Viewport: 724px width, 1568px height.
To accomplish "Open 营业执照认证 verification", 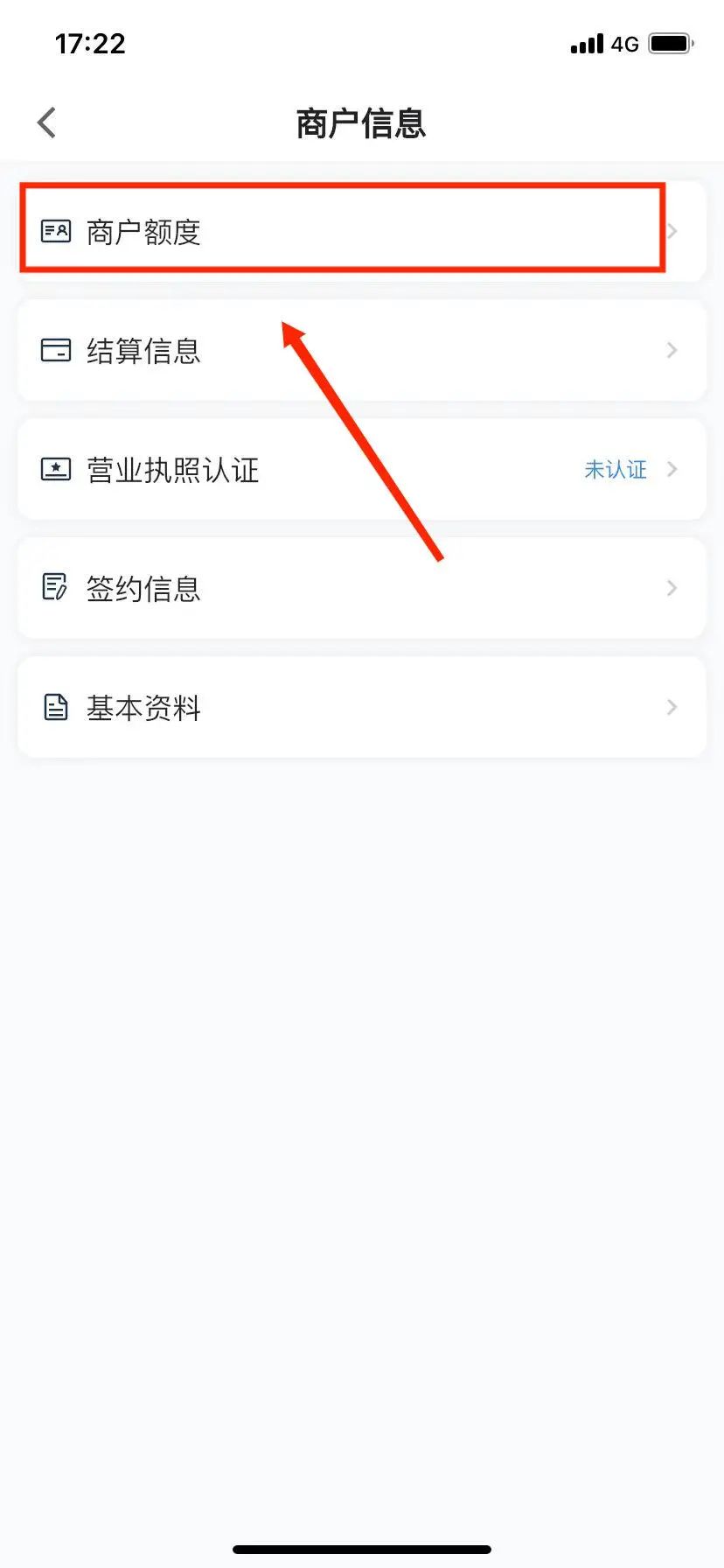I will click(362, 469).
